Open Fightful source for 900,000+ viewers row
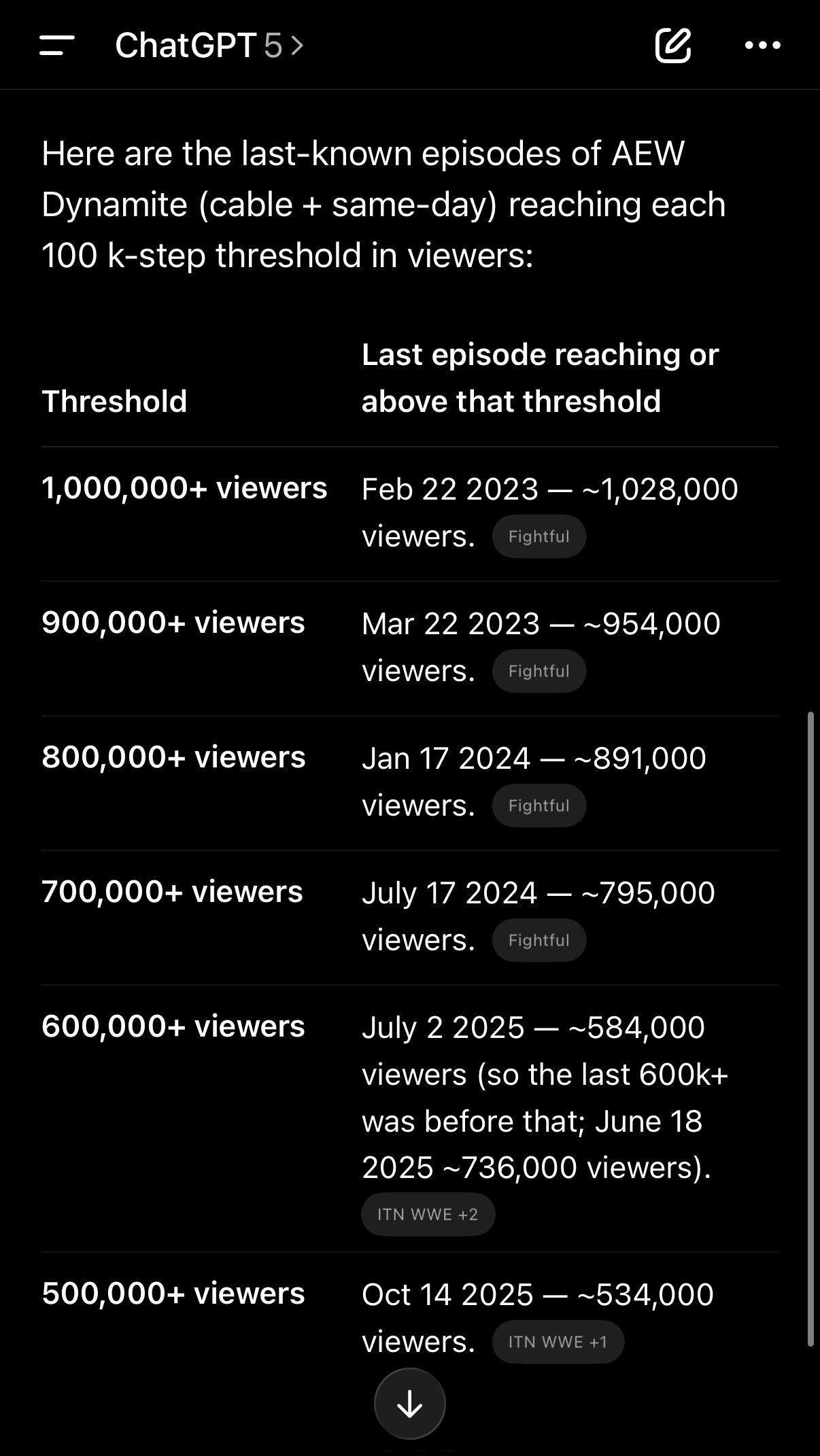The width and height of the screenshot is (820, 1456). pyautogui.click(x=539, y=671)
